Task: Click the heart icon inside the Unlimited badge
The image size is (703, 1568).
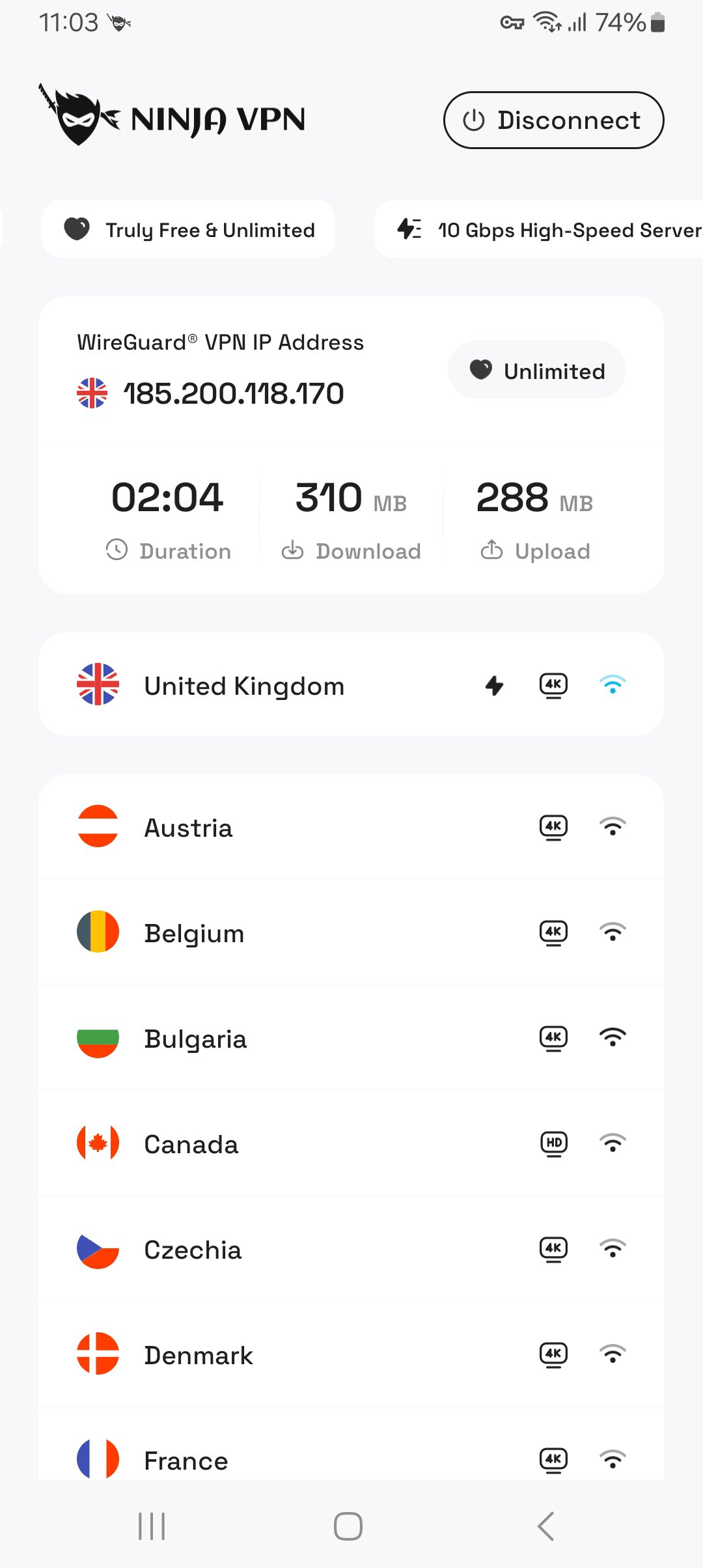Action: click(x=480, y=369)
